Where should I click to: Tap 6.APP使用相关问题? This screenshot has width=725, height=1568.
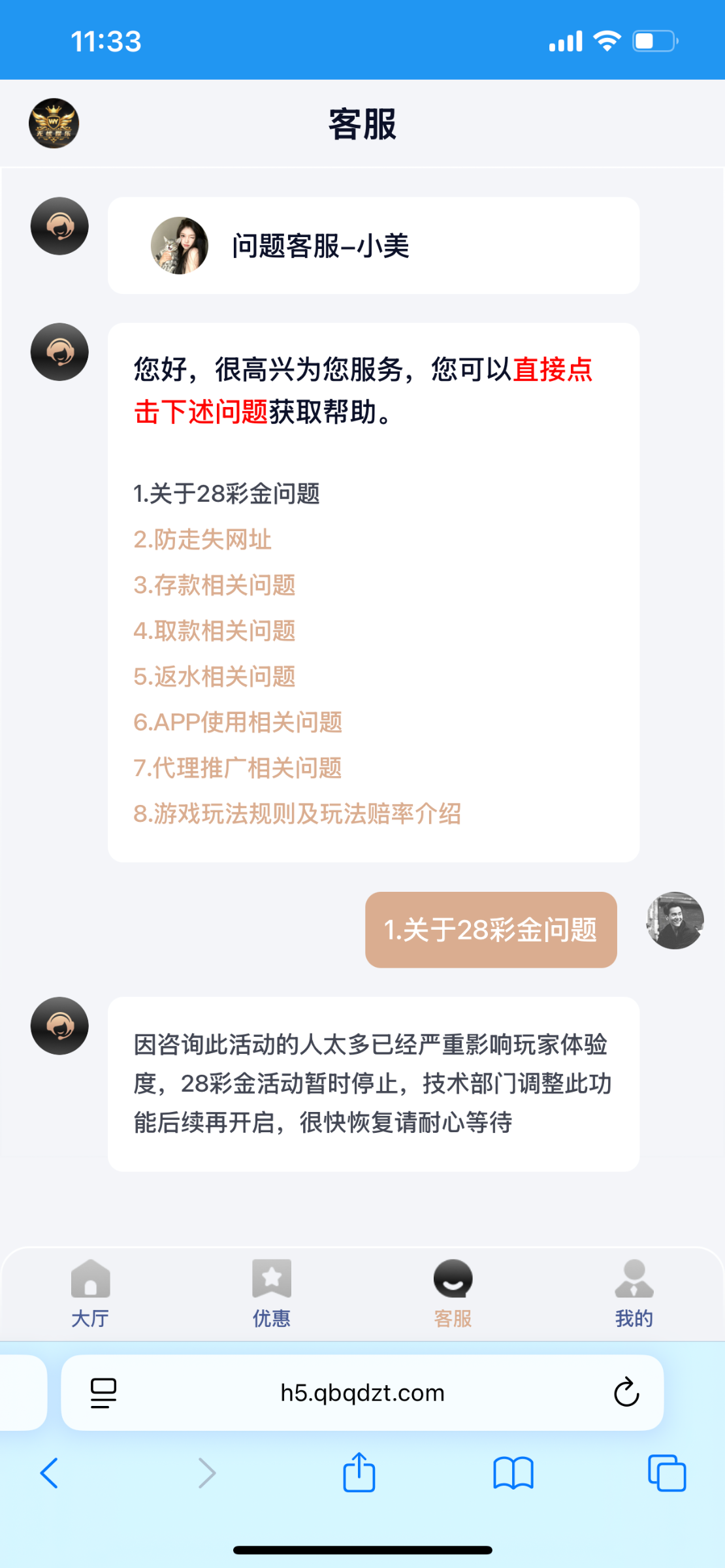point(238,723)
